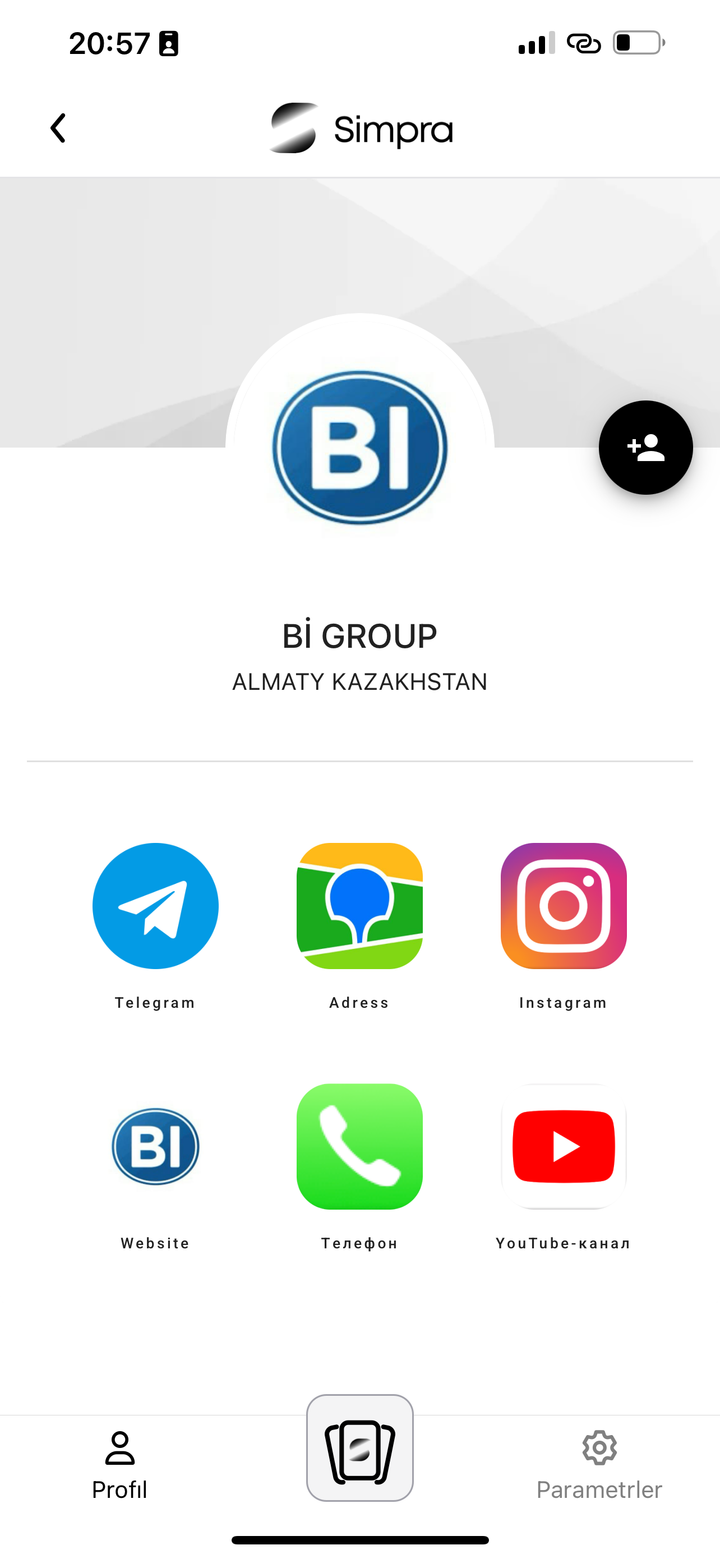This screenshot has width=720, height=1558.
Task: Switch to the Profil tab
Action: (x=120, y=1465)
